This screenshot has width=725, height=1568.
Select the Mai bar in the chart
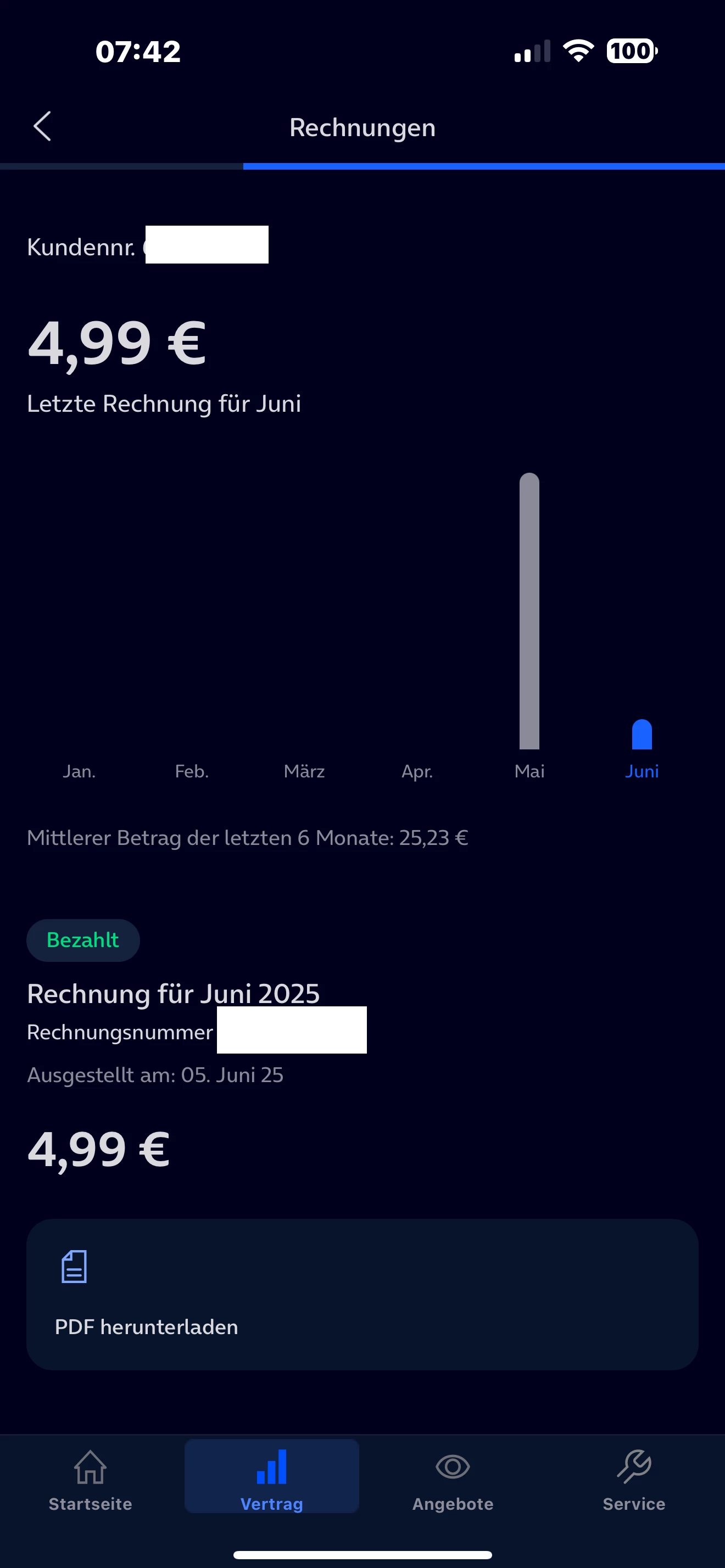529,612
